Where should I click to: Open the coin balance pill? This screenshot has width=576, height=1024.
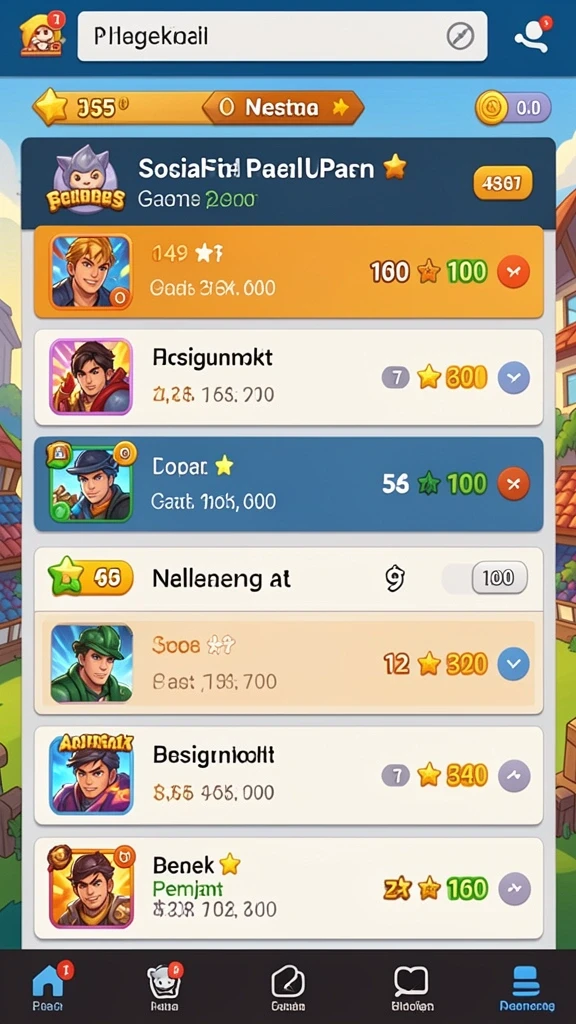[x=513, y=107]
